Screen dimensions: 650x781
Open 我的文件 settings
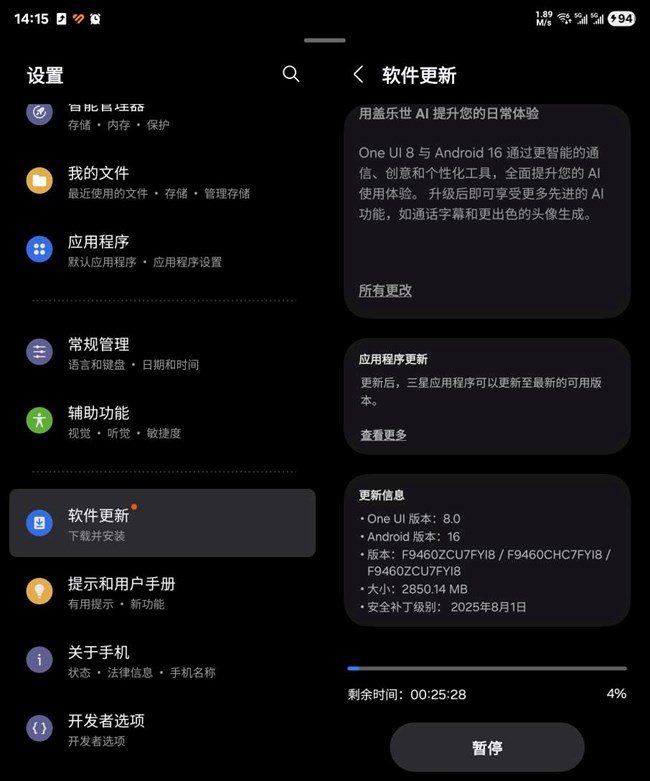160,182
